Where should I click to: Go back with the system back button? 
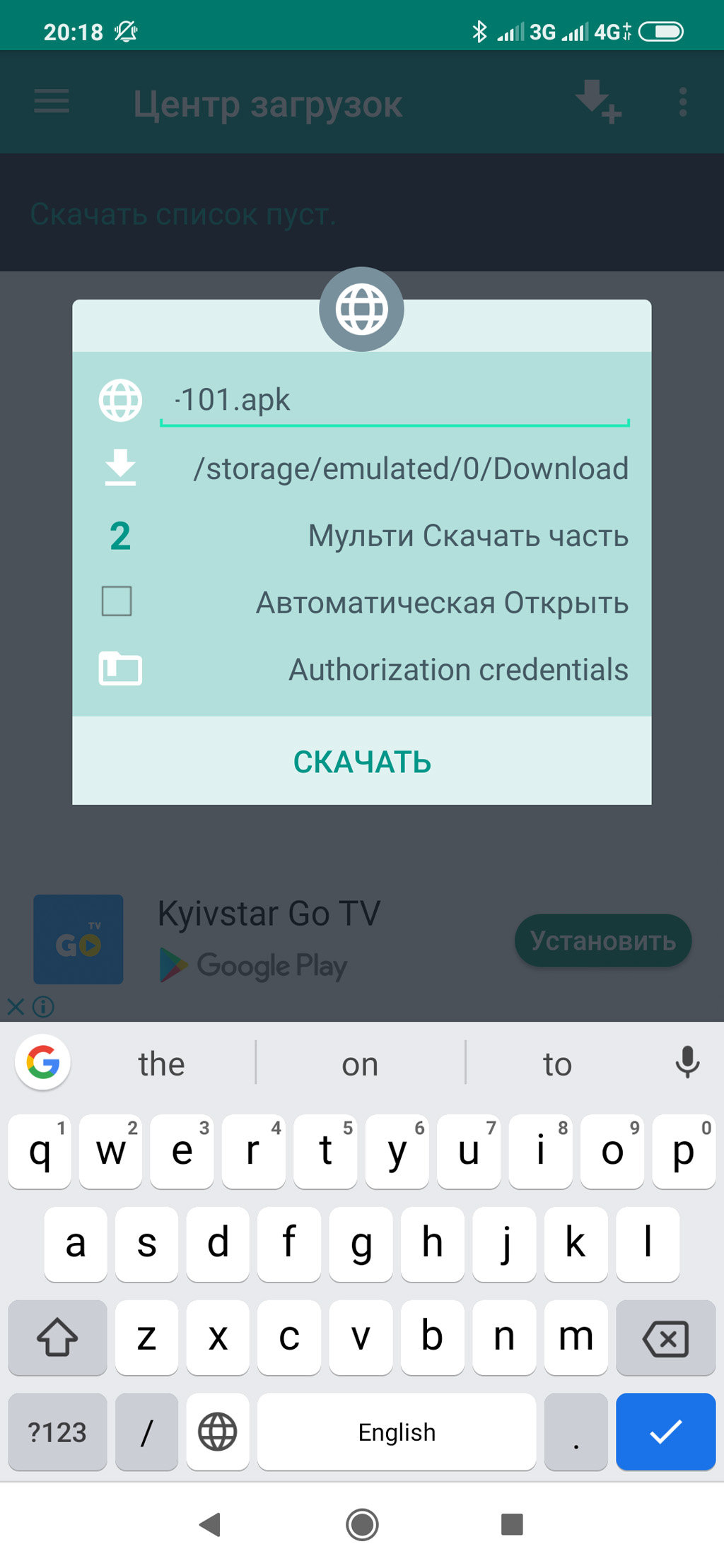point(210,1524)
